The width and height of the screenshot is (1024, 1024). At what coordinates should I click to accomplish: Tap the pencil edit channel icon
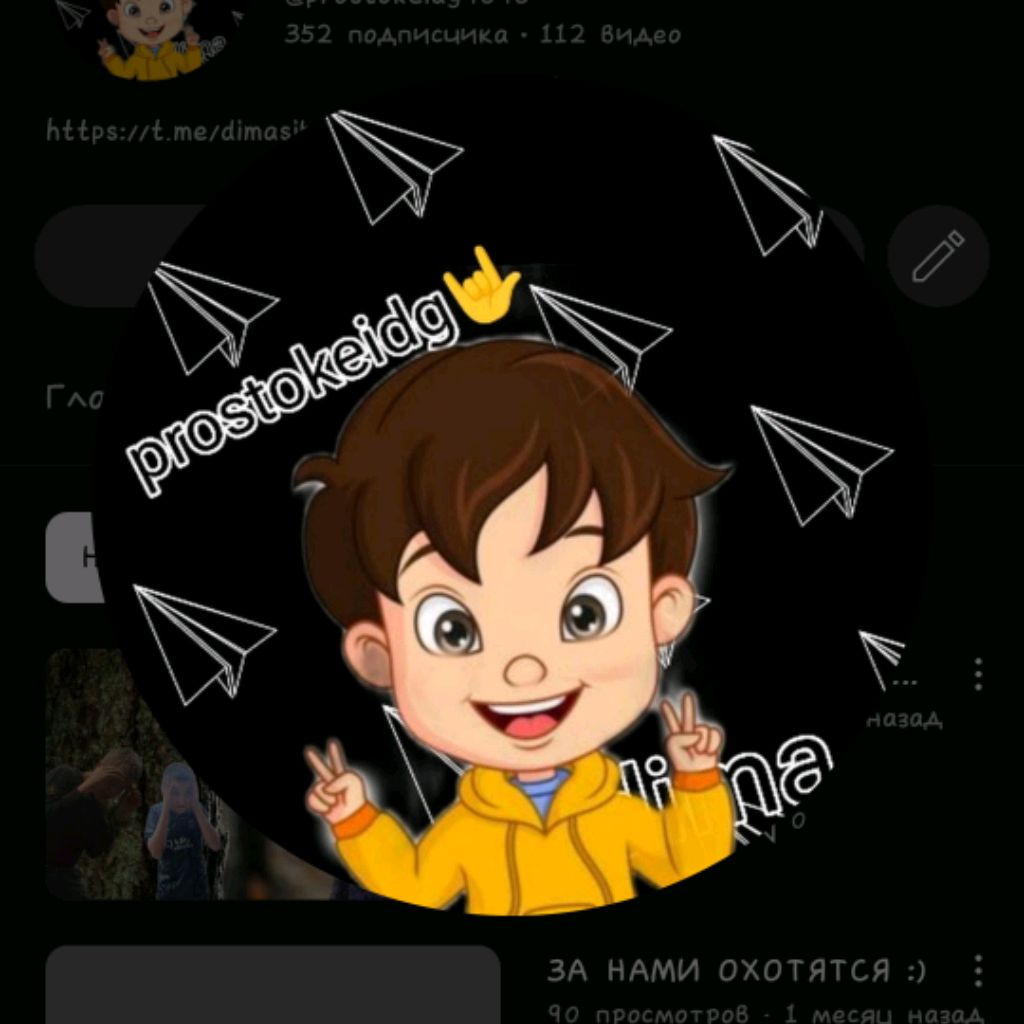[938, 256]
